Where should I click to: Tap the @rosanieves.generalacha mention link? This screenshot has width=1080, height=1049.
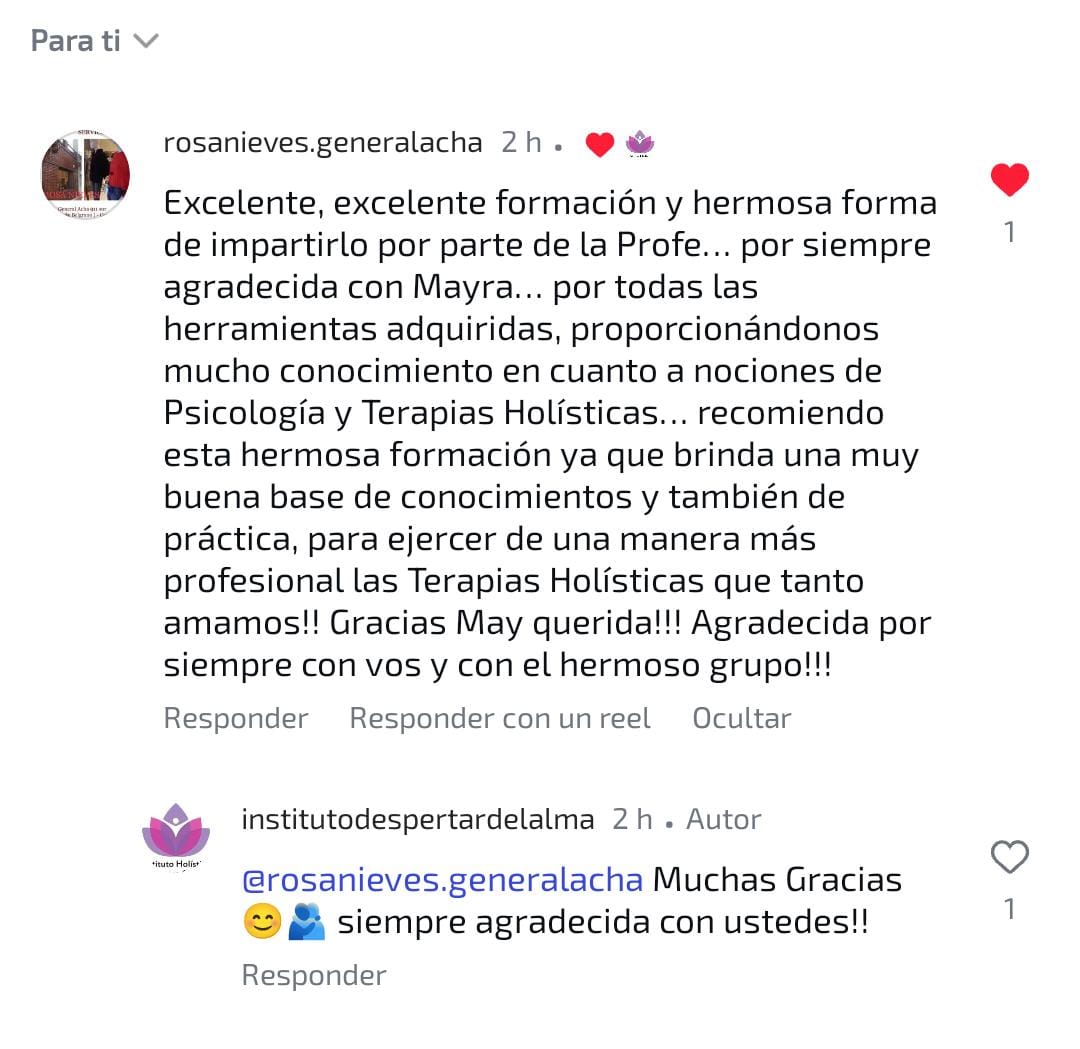coord(443,880)
